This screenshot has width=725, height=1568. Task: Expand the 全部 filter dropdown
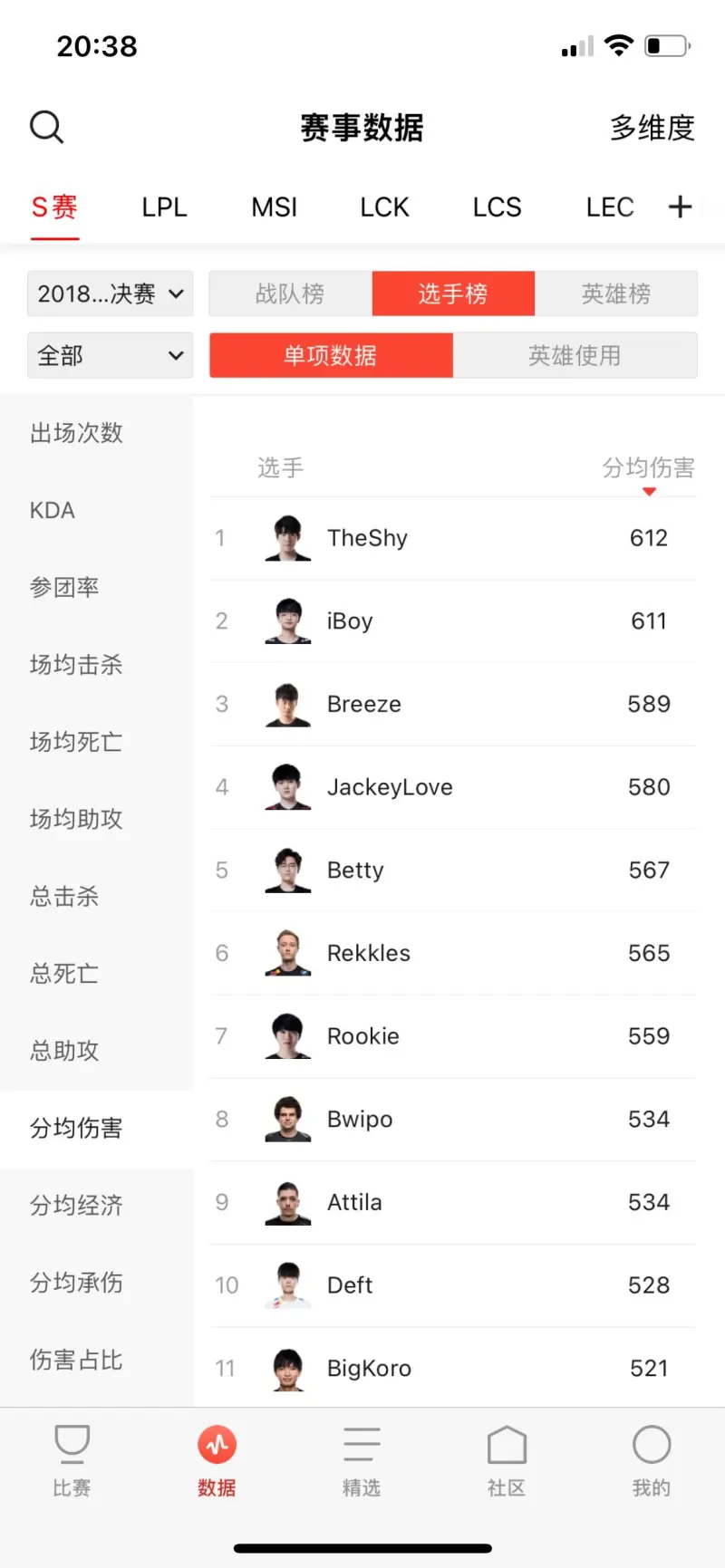coord(110,356)
